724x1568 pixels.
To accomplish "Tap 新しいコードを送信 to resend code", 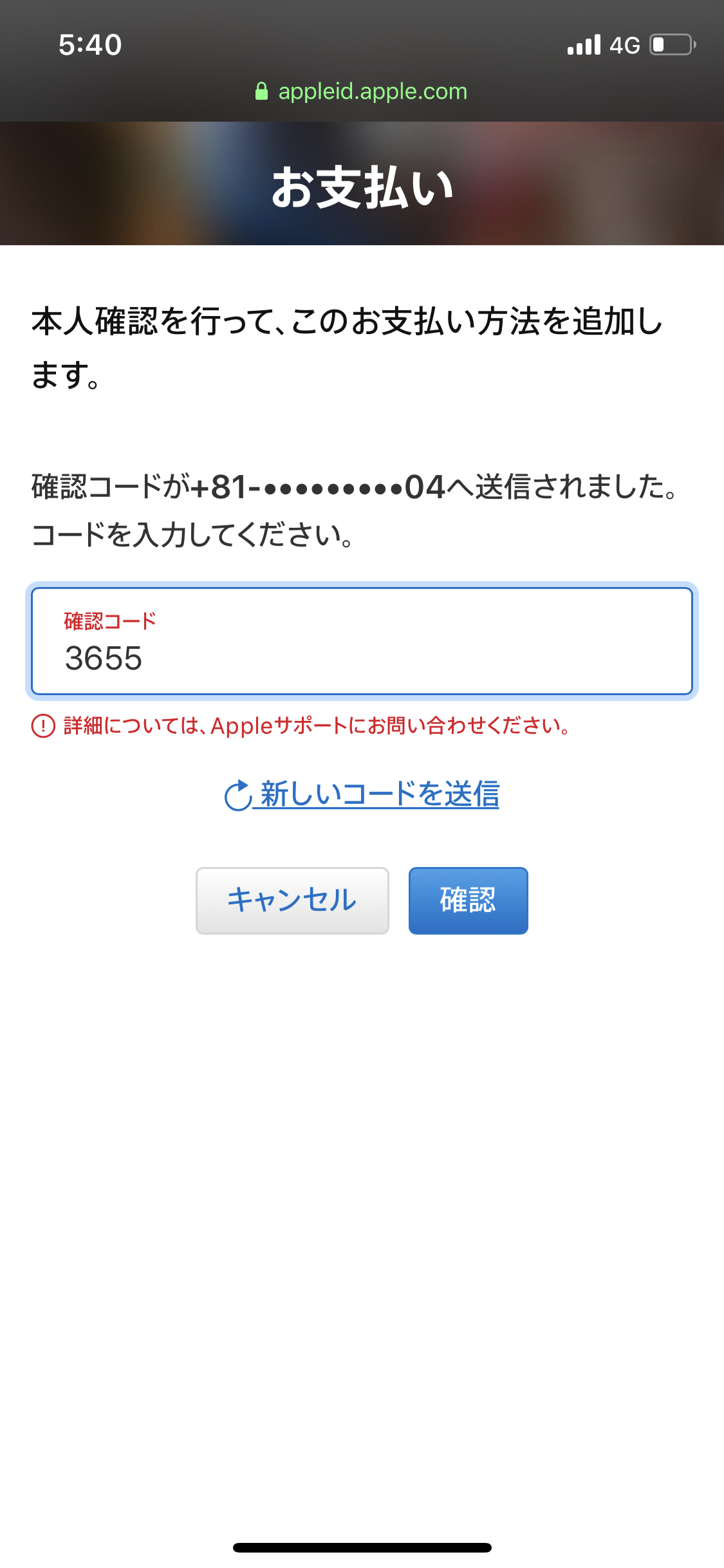I will click(x=362, y=794).
